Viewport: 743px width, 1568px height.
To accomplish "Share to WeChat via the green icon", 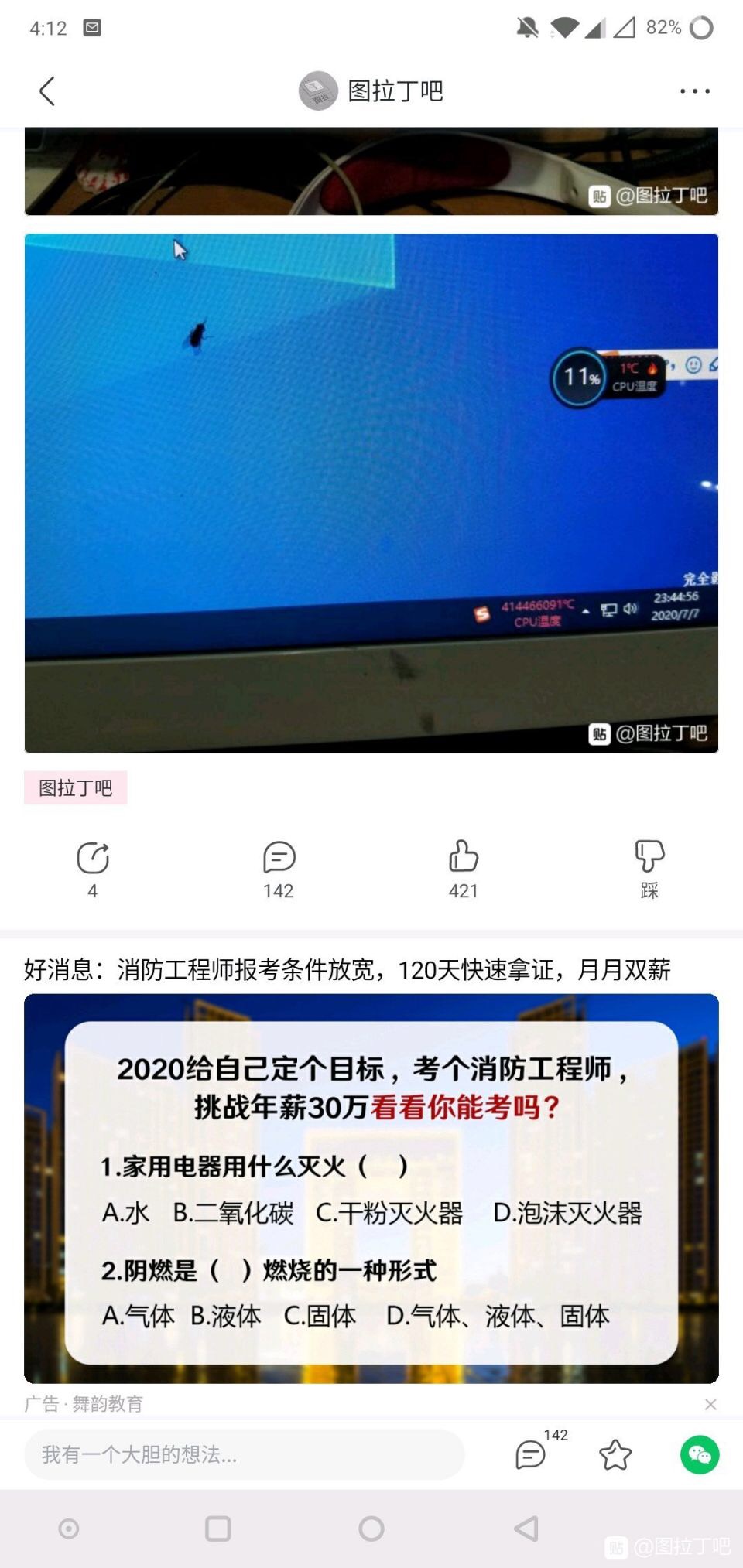I will coord(700,1454).
